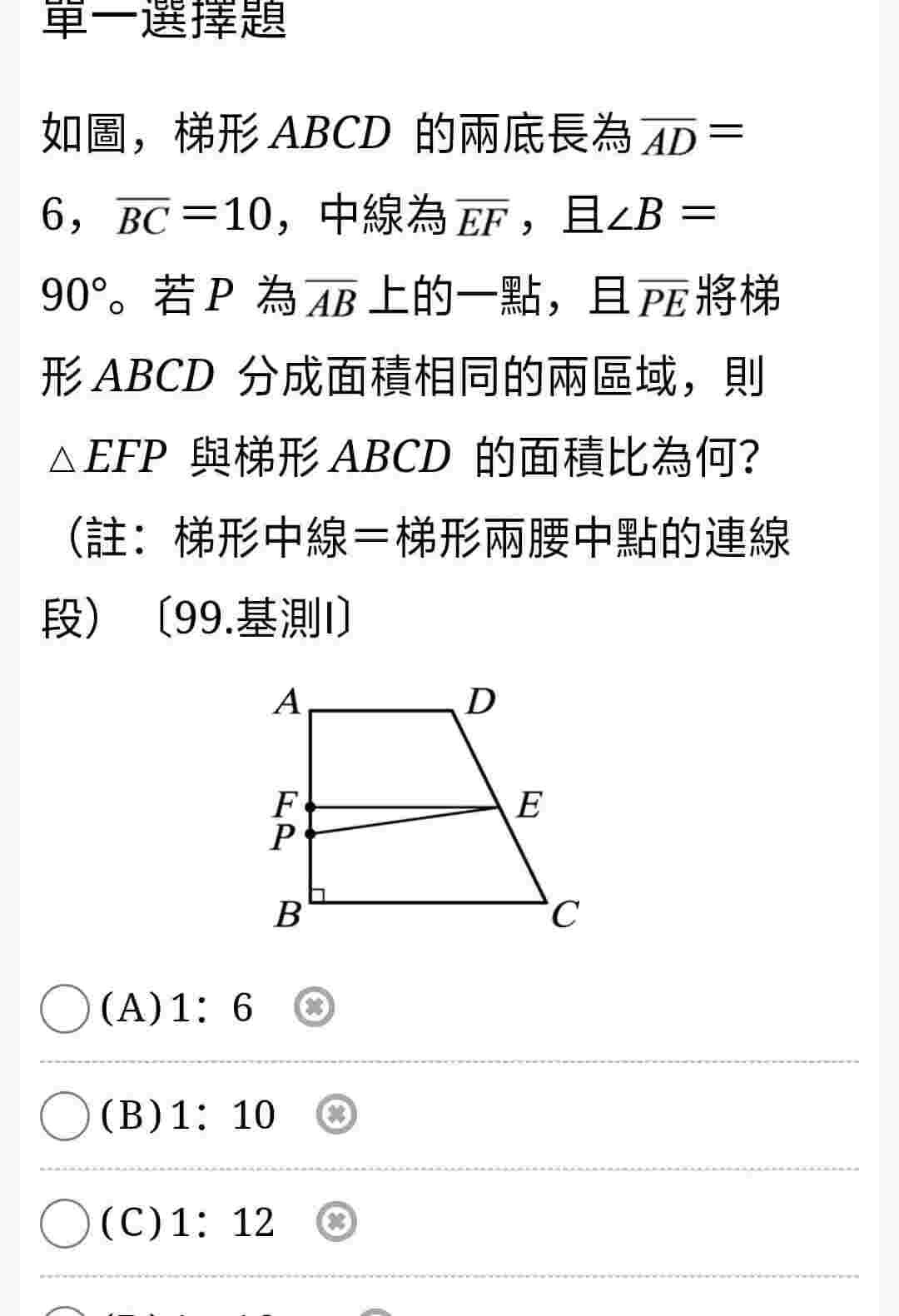The image size is (899, 1316).
Task: Pick answer option (C) 1:12
Action: (x=64, y=1223)
